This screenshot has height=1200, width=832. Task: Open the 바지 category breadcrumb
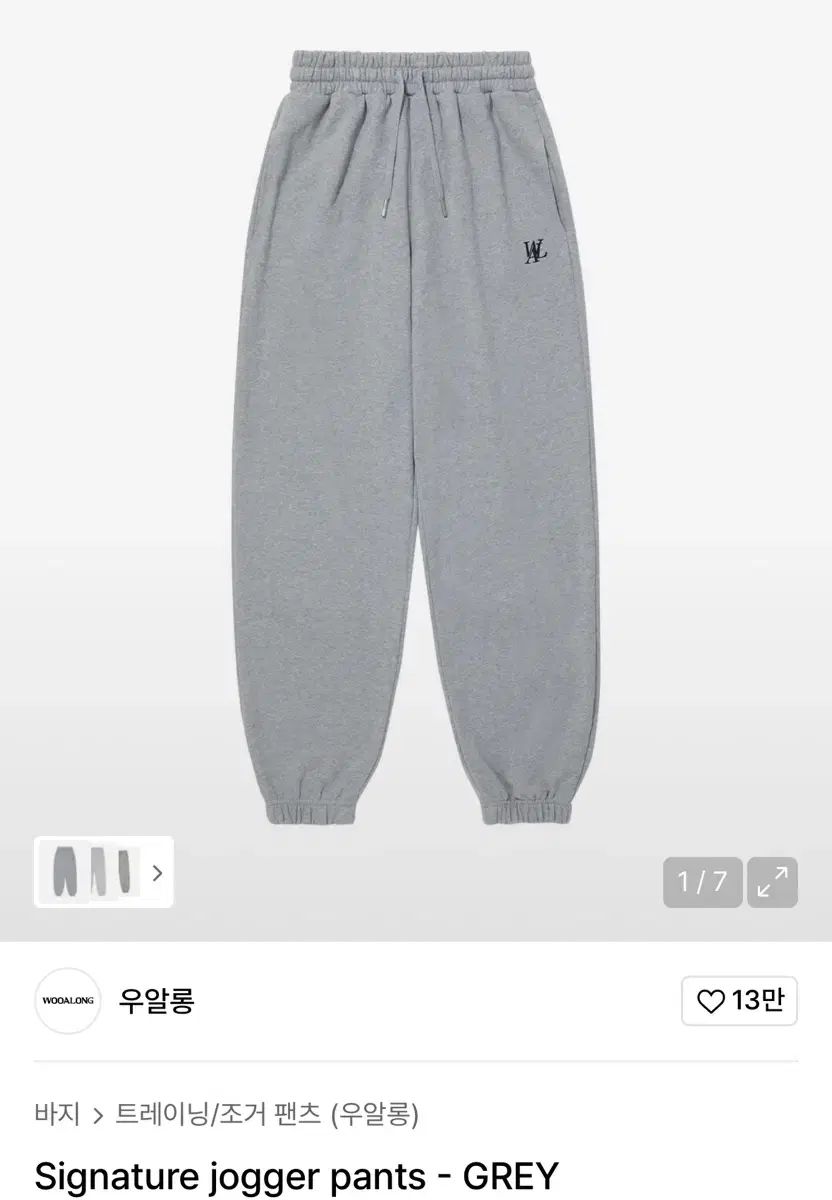pyautogui.click(x=56, y=1114)
